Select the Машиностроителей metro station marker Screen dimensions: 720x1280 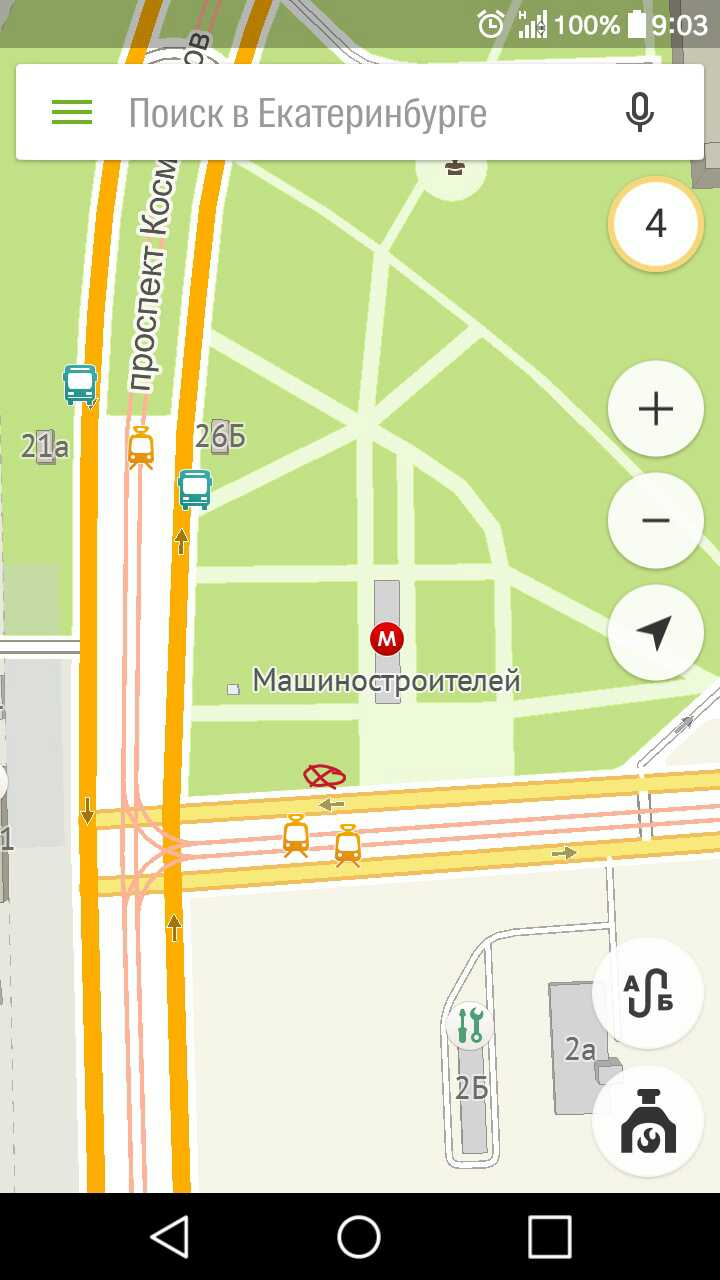pos(387,638)
